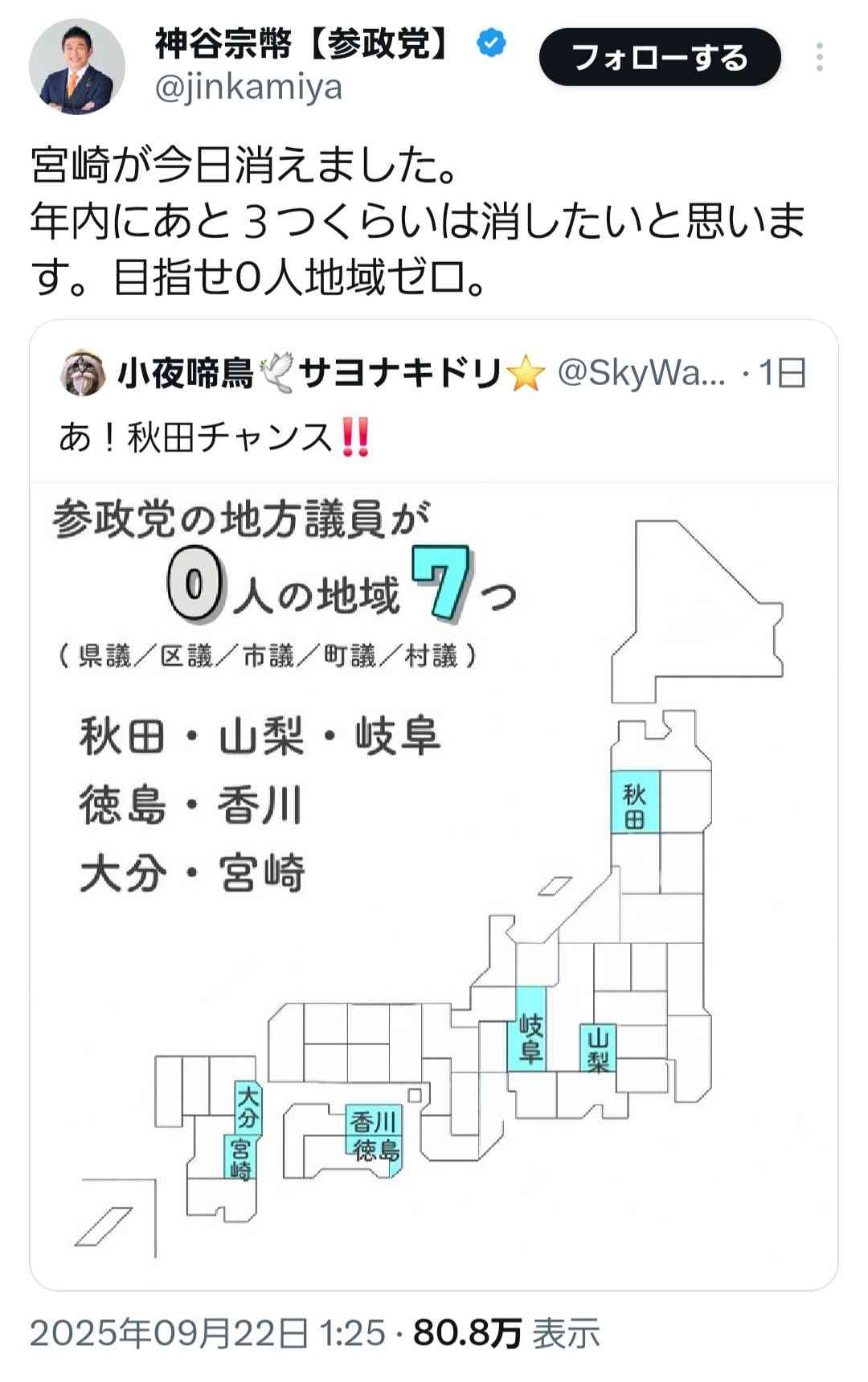Open the post's overflow menu
Screen dimensions: 868x1382
(x=819, y=58)
